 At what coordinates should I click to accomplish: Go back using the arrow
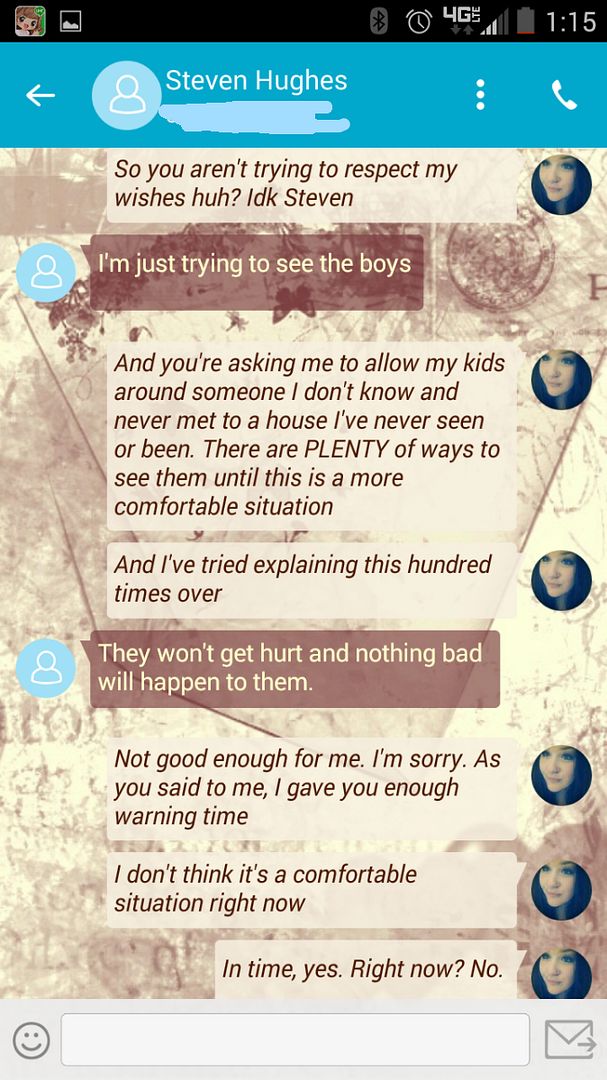point(40,96)
